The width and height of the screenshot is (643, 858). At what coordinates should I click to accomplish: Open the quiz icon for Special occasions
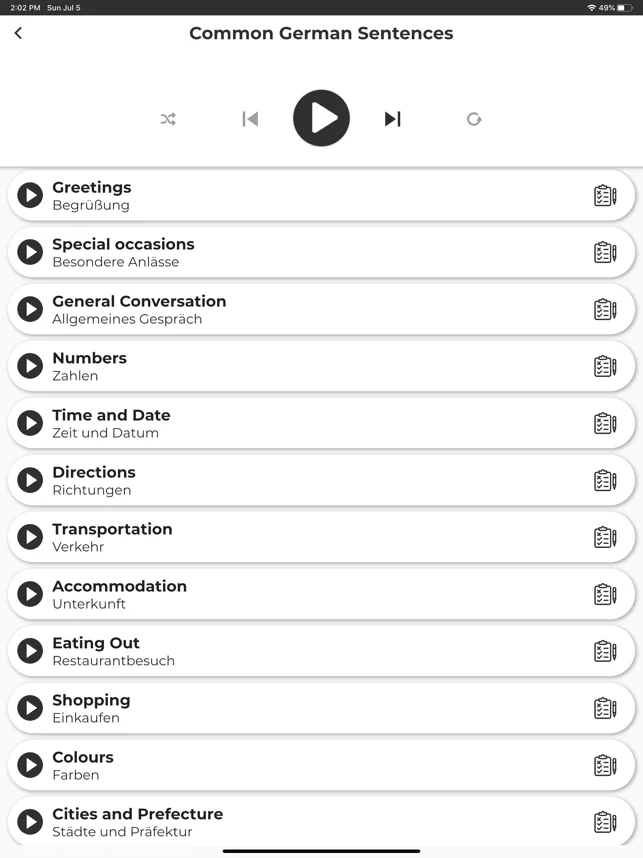click(x=605, y=252)
